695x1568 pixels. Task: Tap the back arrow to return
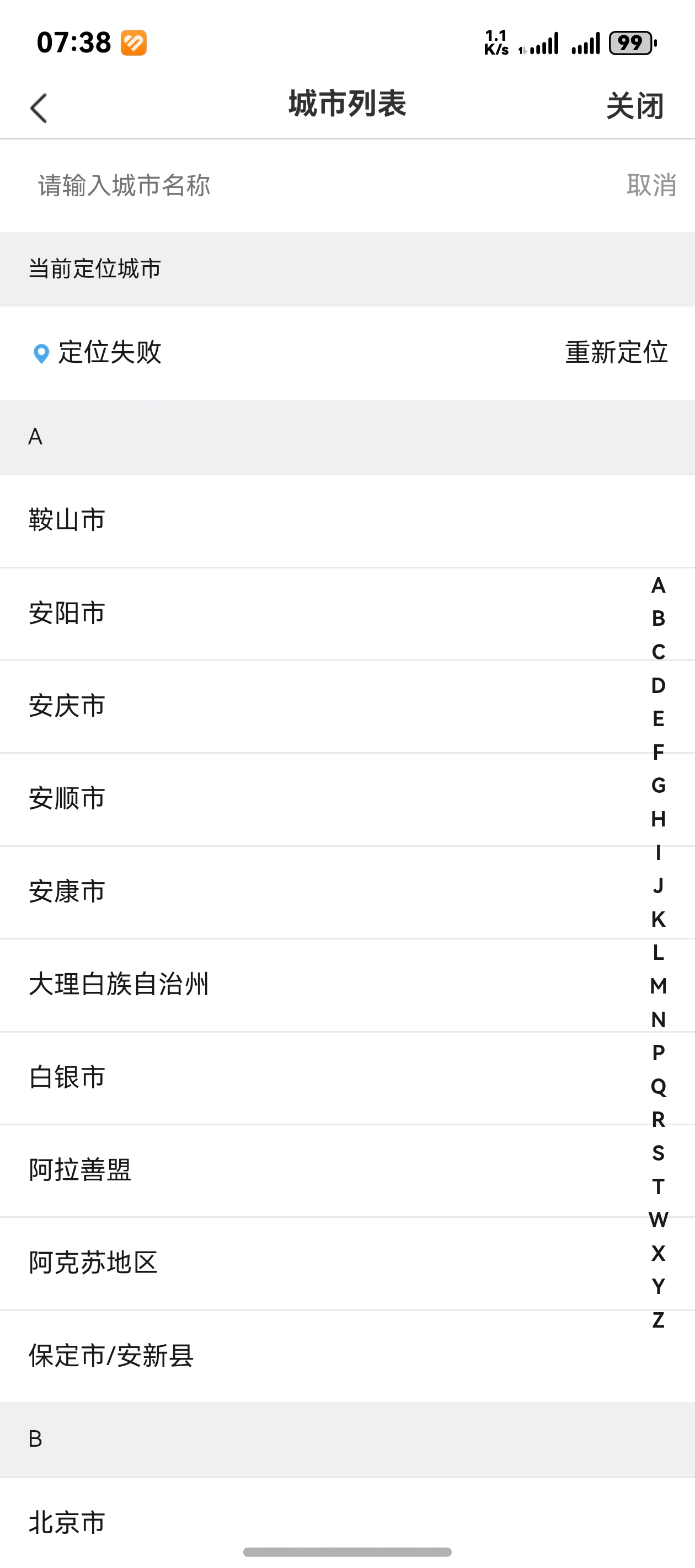click(38, 106)
